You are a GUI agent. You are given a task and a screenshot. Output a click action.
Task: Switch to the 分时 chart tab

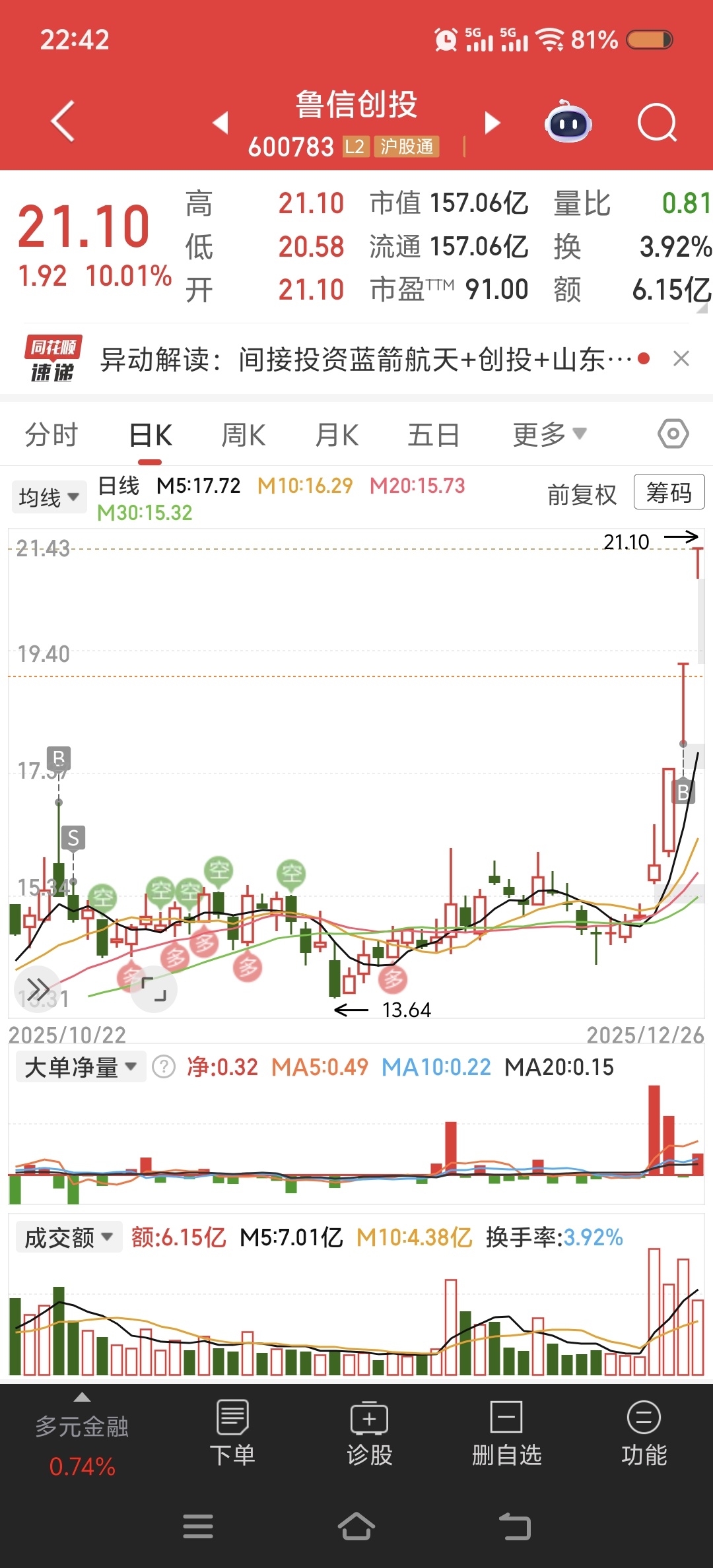[51, 436]
